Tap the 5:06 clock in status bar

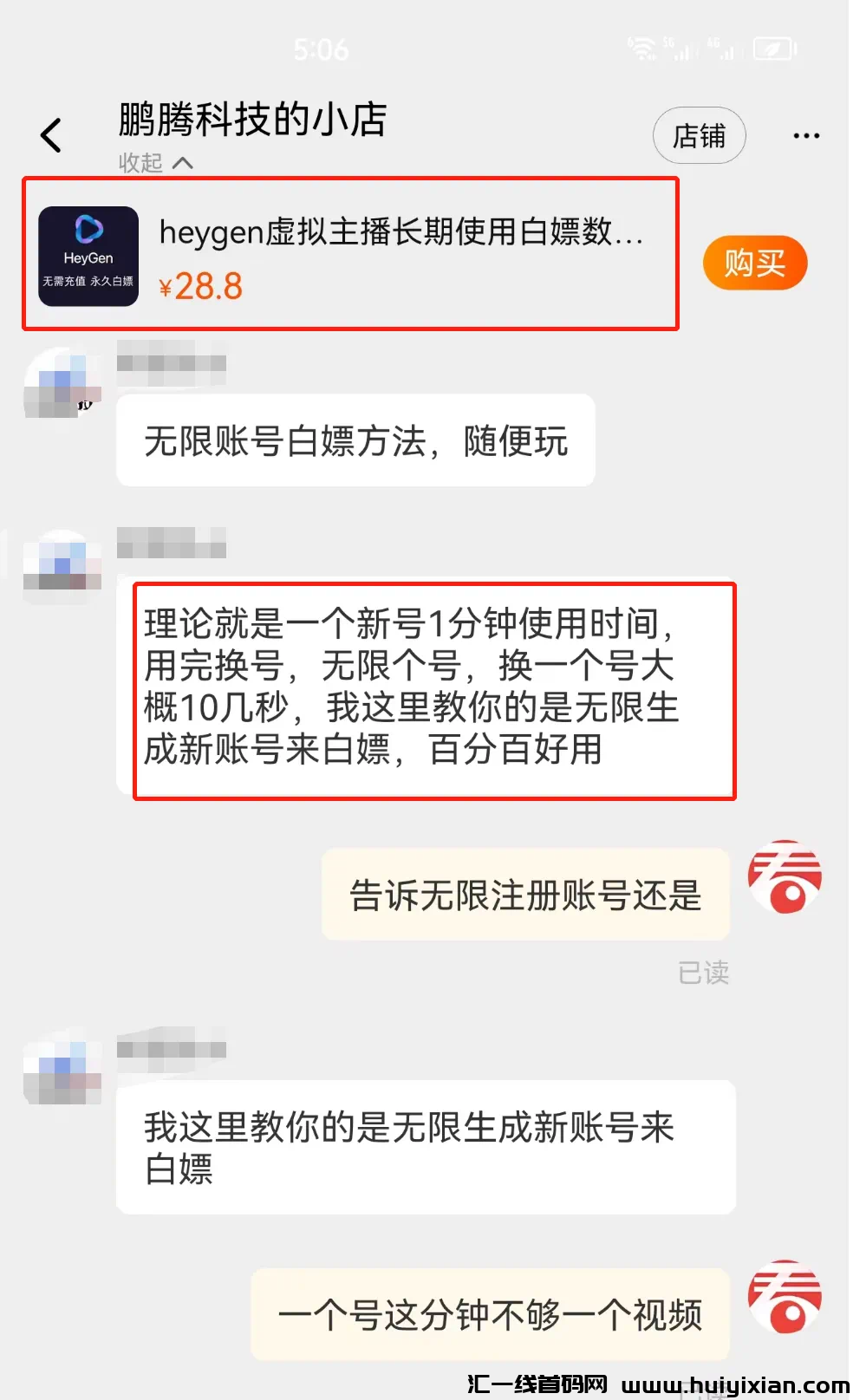pyautogui.click(x=322, y=50)
